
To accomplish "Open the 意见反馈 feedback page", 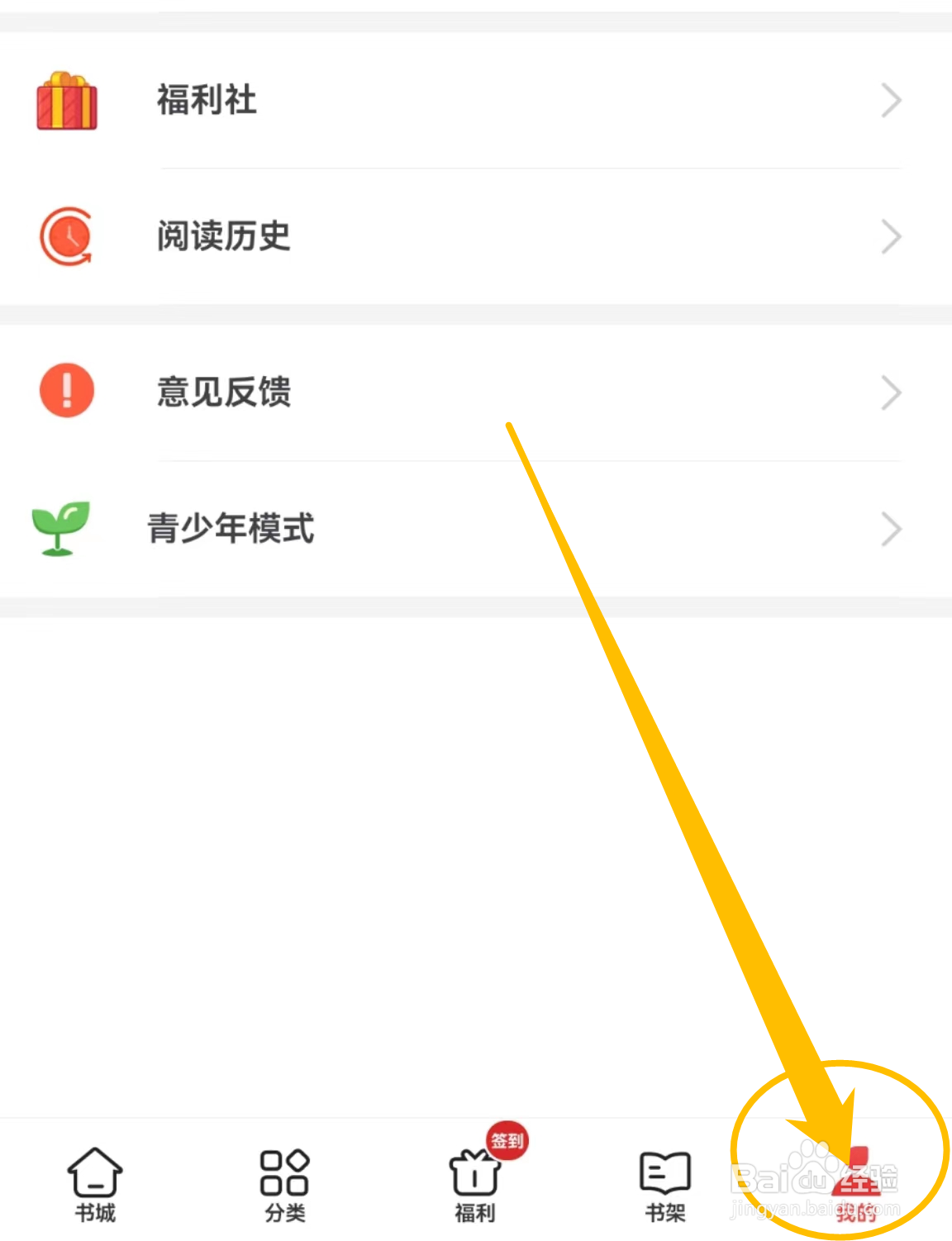I will coord(223,393).
